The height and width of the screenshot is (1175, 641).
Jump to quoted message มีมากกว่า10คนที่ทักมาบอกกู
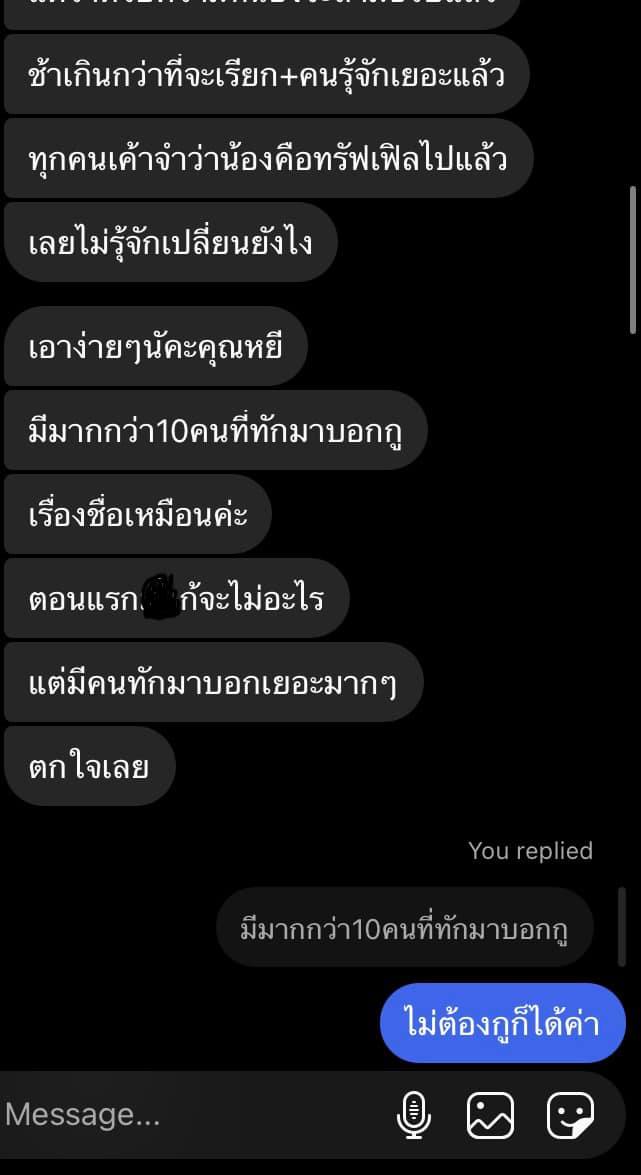(404, 928)
